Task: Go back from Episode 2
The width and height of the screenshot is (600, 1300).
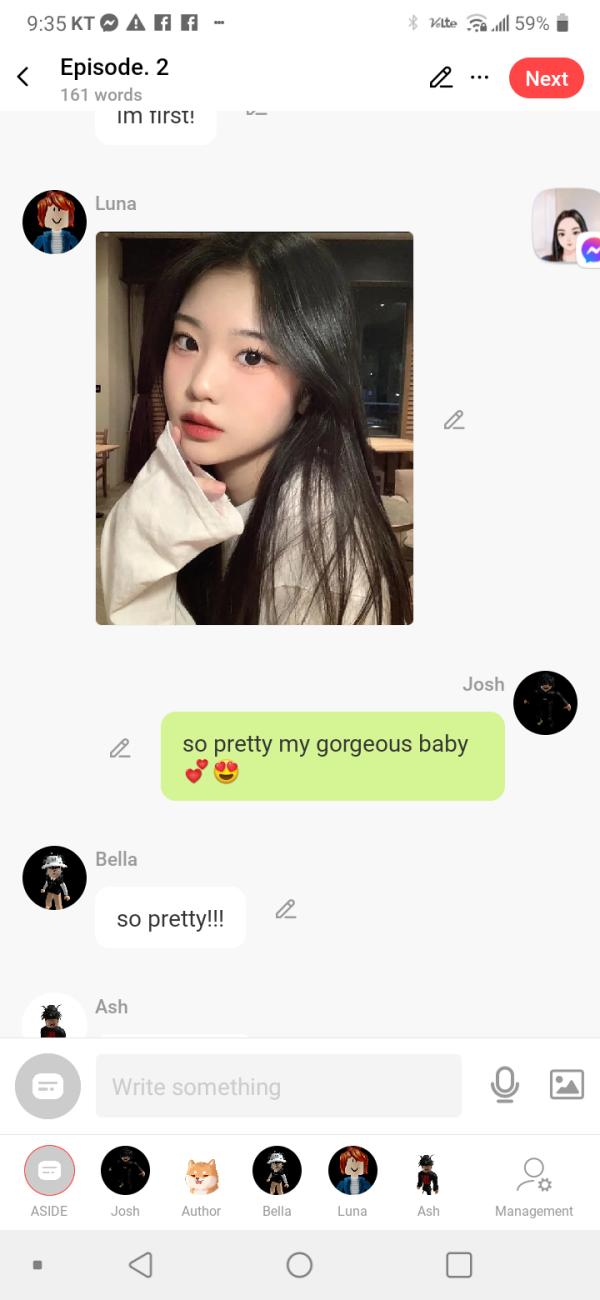Action: (23, 77)
